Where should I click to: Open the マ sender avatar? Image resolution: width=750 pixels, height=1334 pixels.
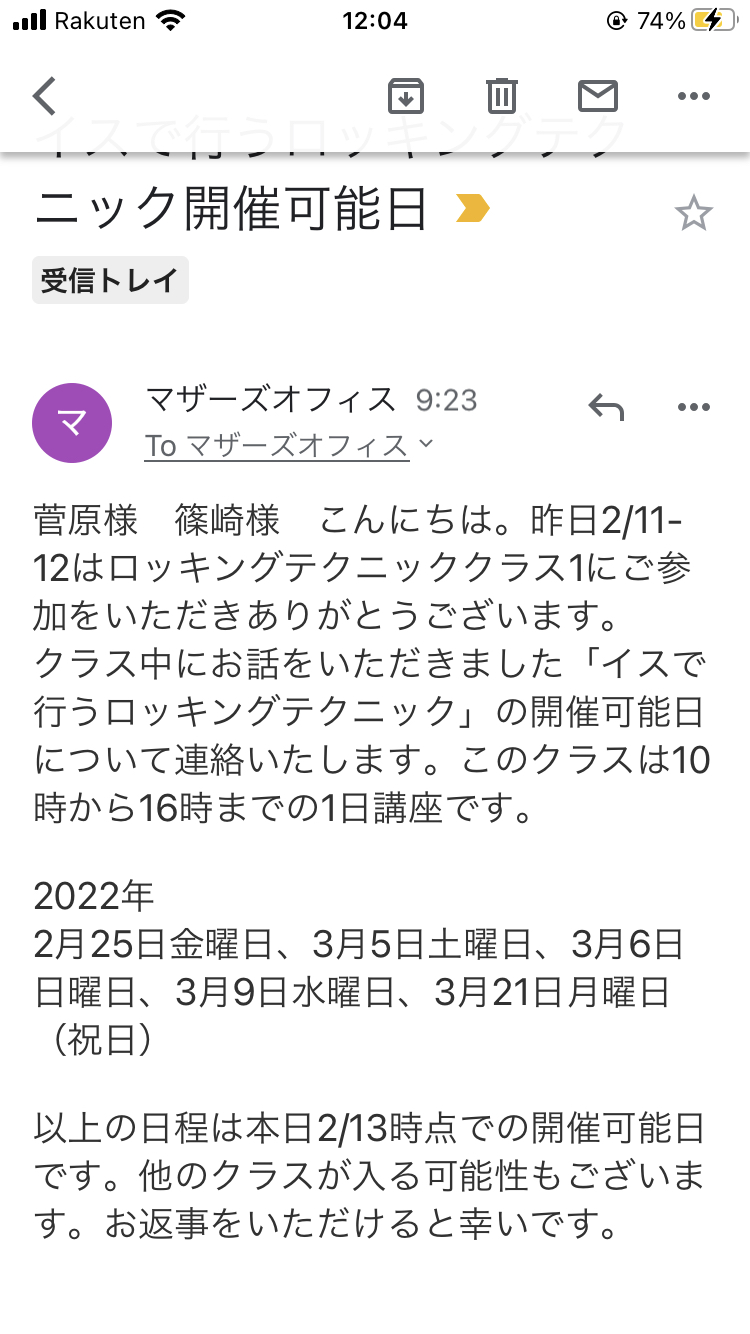click(72, 423)
